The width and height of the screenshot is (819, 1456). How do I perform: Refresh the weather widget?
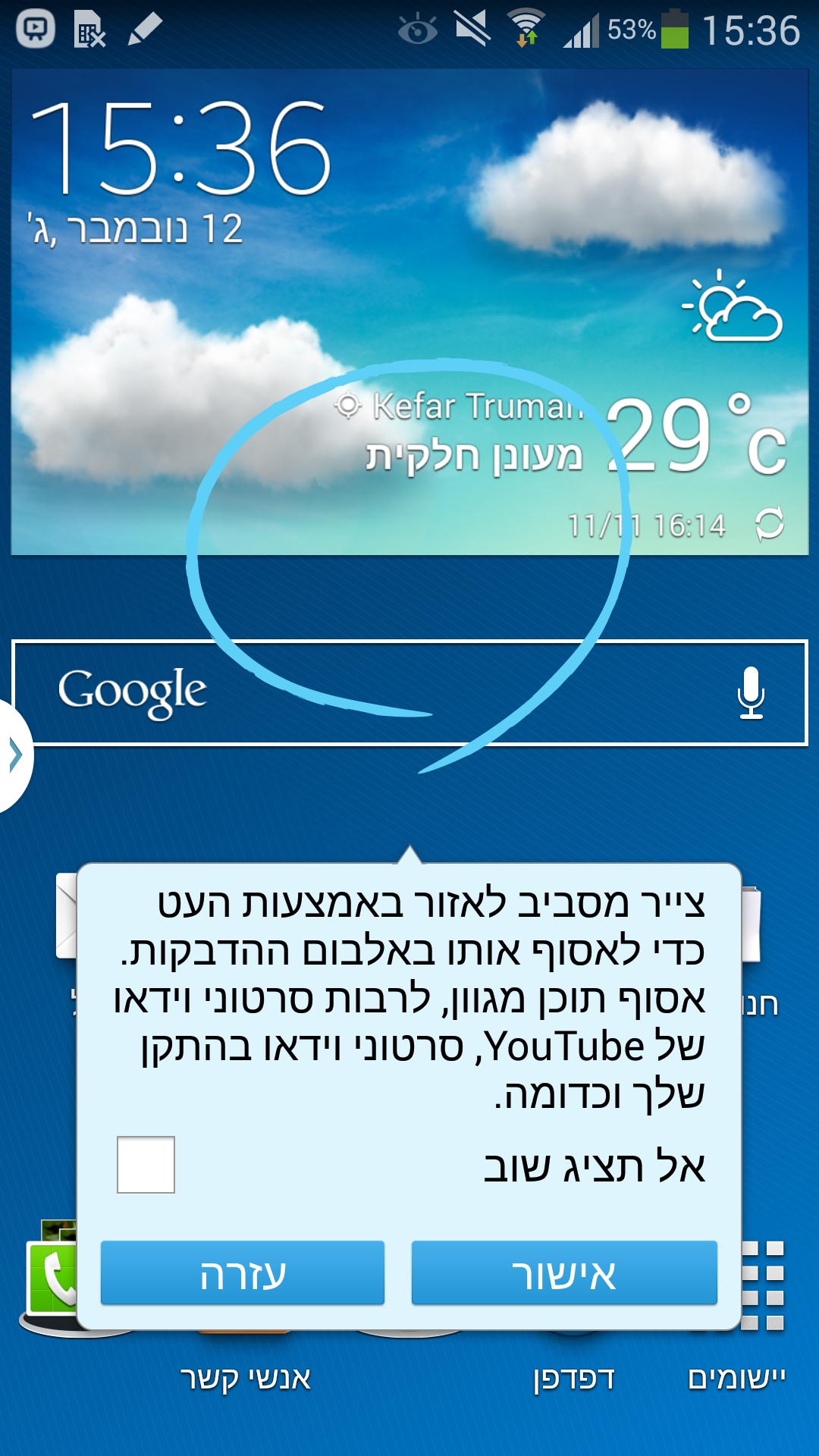click(x=769, y=524)
